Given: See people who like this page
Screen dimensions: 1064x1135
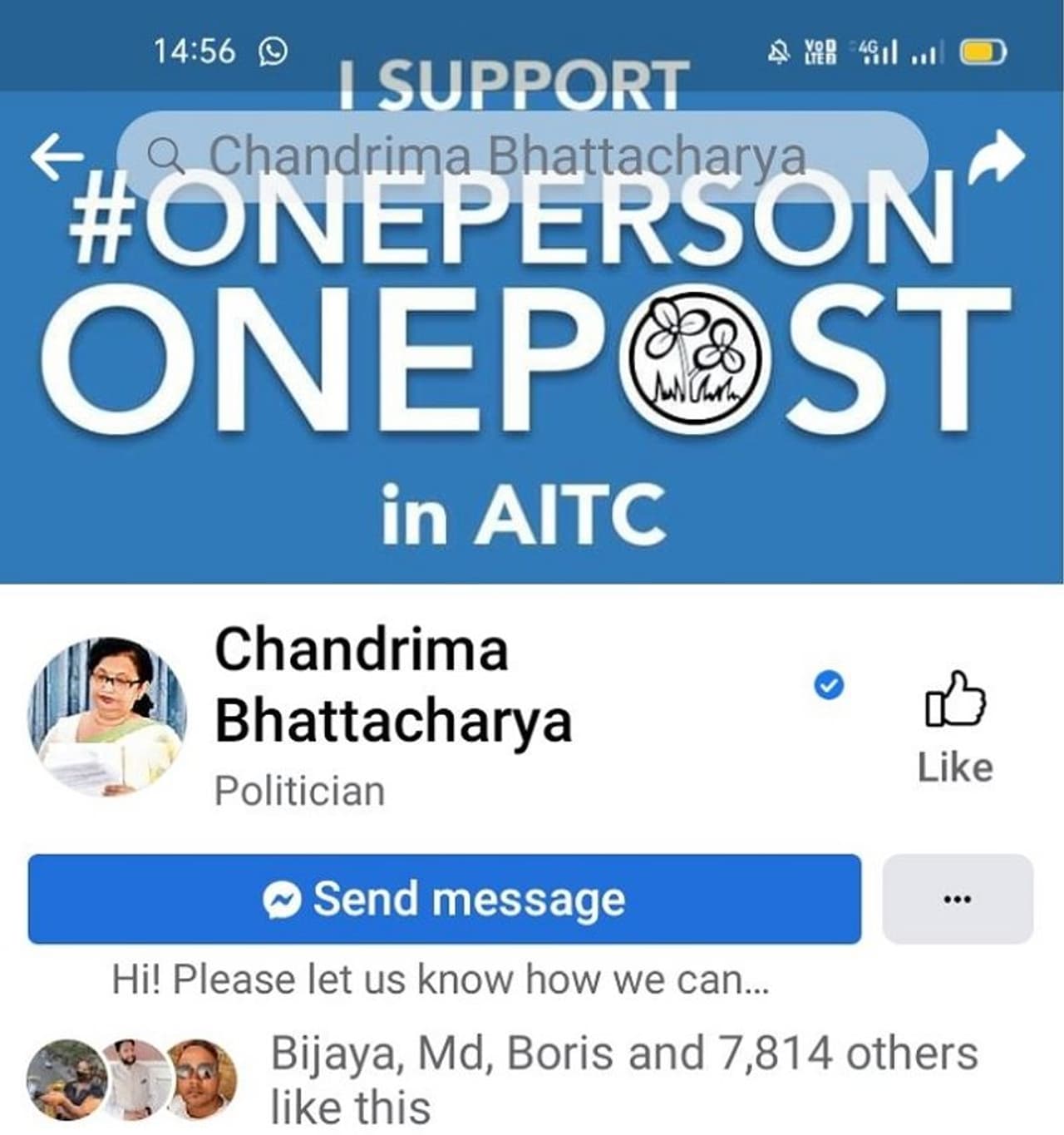Looking at the screenshot, I should [x=623, y=1079].
